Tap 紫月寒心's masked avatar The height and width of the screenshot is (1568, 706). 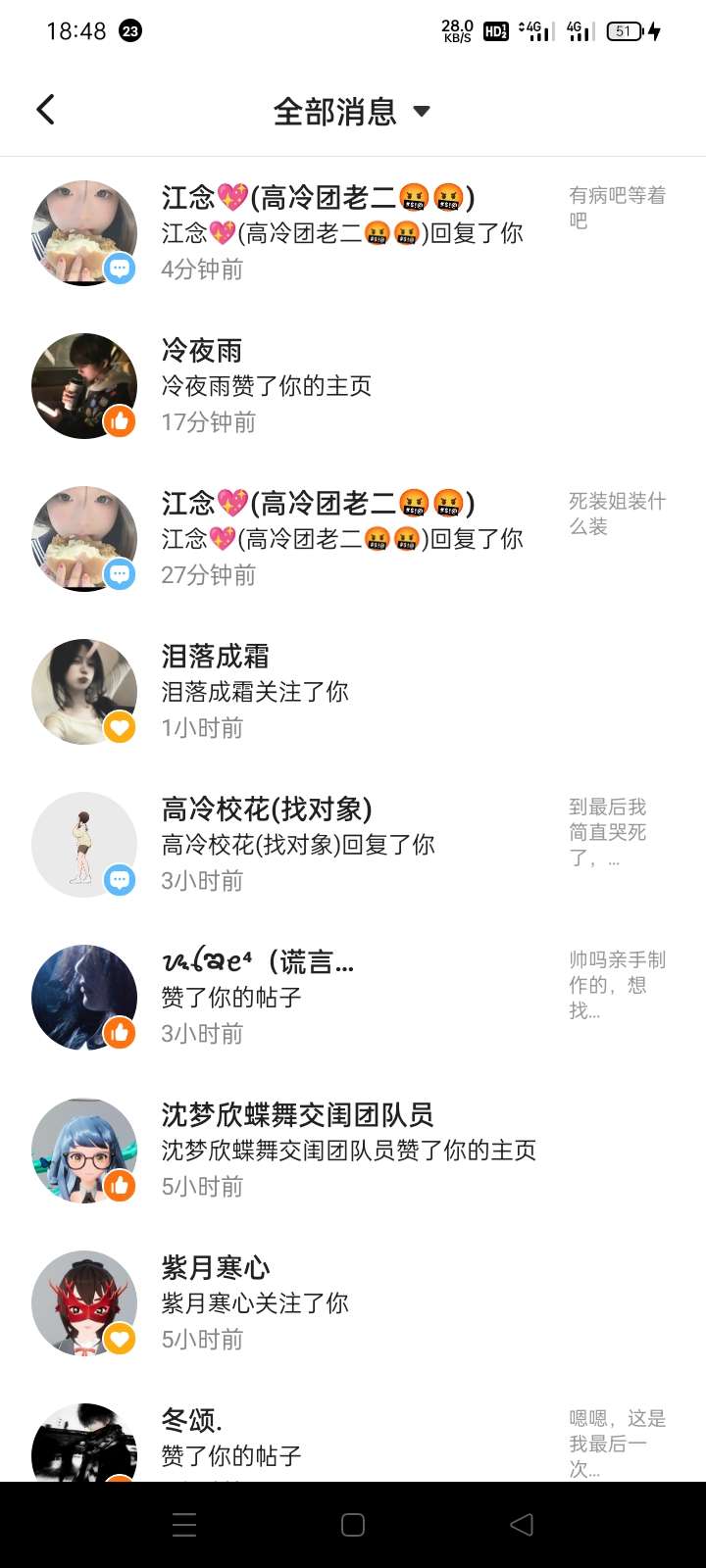click(84, 1303)
